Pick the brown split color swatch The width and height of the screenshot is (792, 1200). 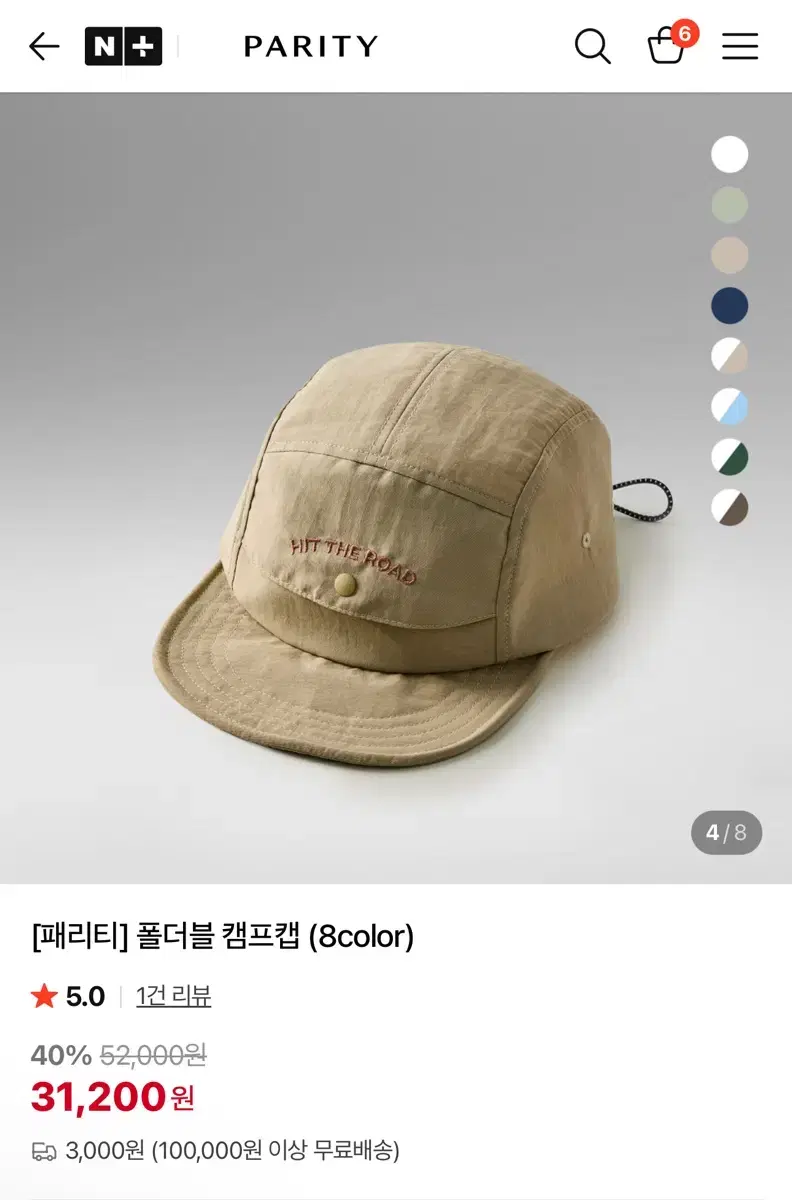pyautogui.click(x=730, y=508)
